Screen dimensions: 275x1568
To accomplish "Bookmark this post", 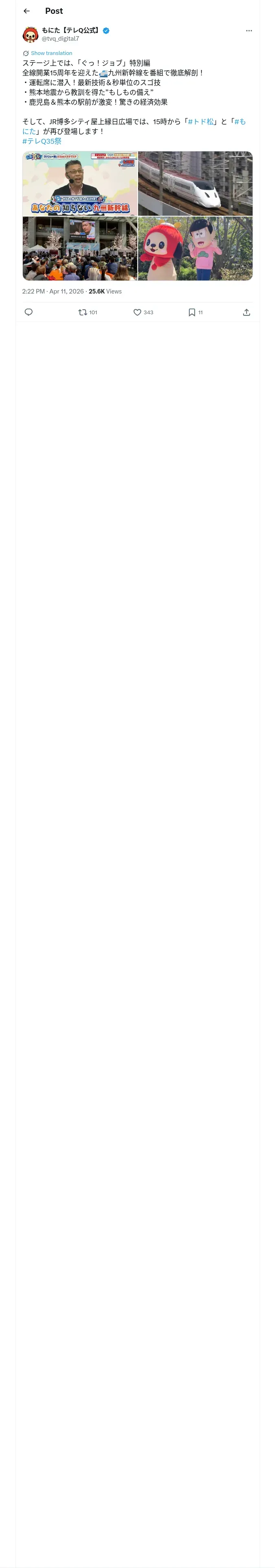I will pos(196,312).
